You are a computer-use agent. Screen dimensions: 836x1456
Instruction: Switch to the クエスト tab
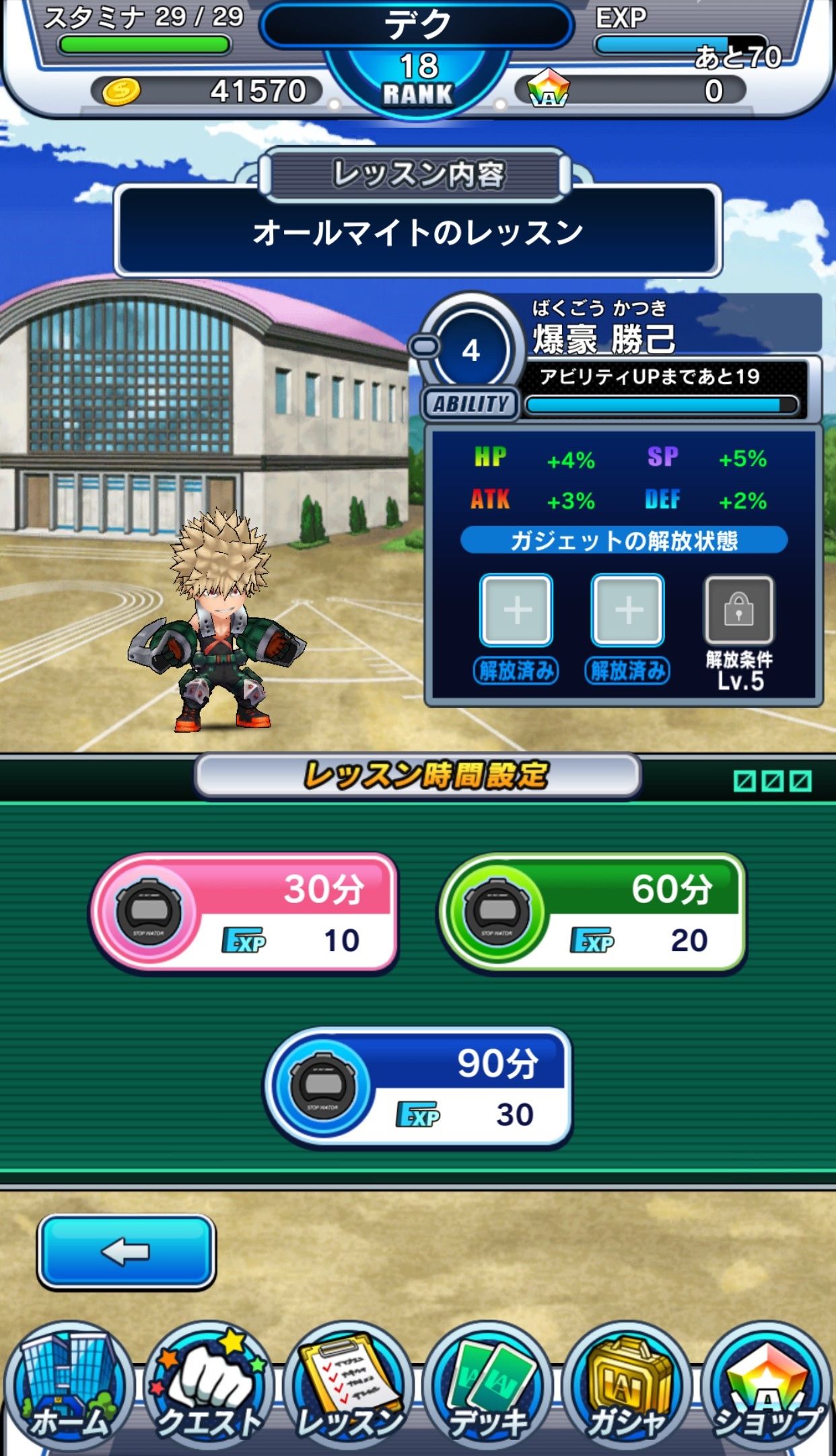pos(209,1387)
